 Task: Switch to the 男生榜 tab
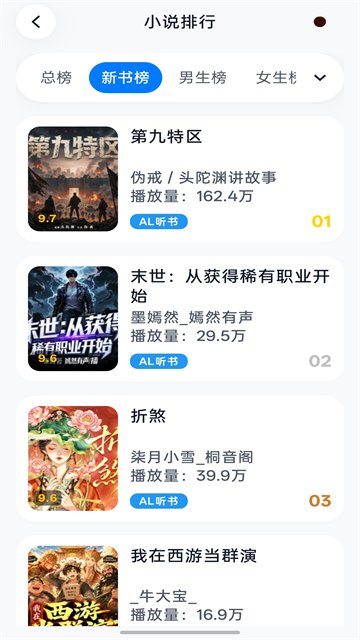202,78
